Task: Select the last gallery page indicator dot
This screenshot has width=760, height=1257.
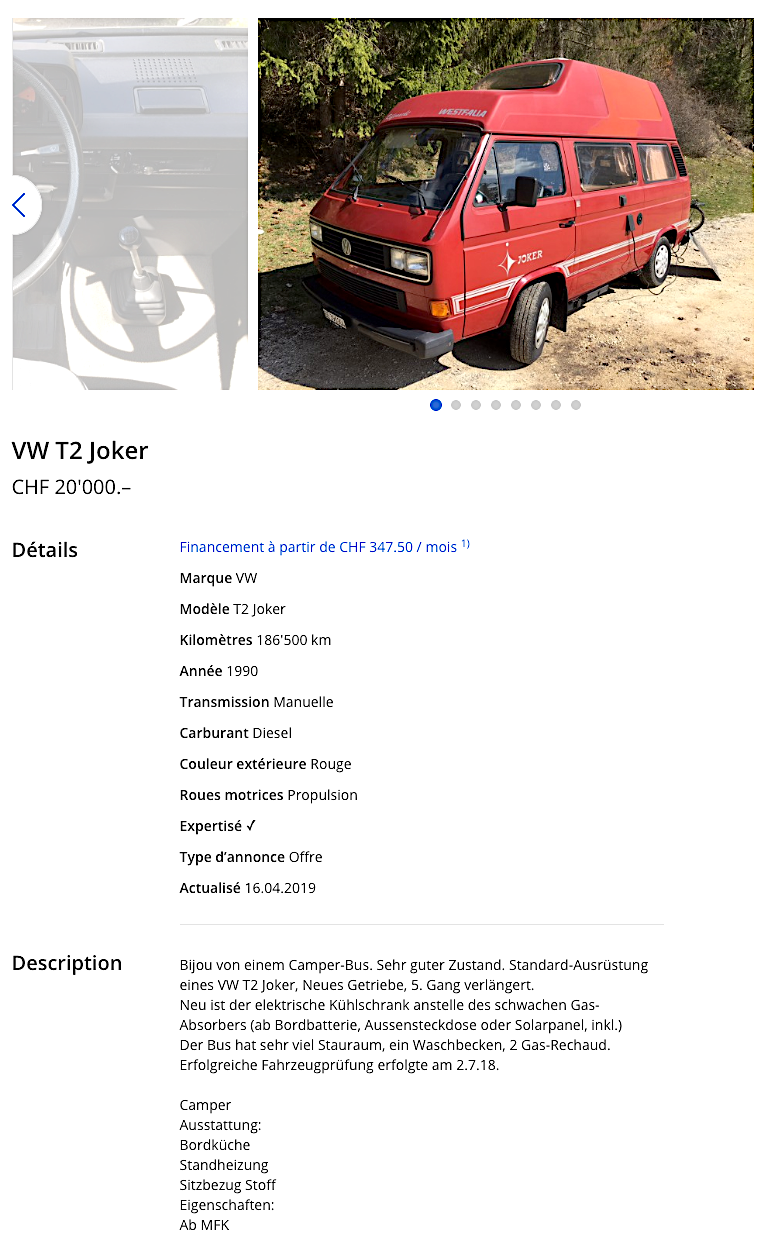Action: point(576,405)
